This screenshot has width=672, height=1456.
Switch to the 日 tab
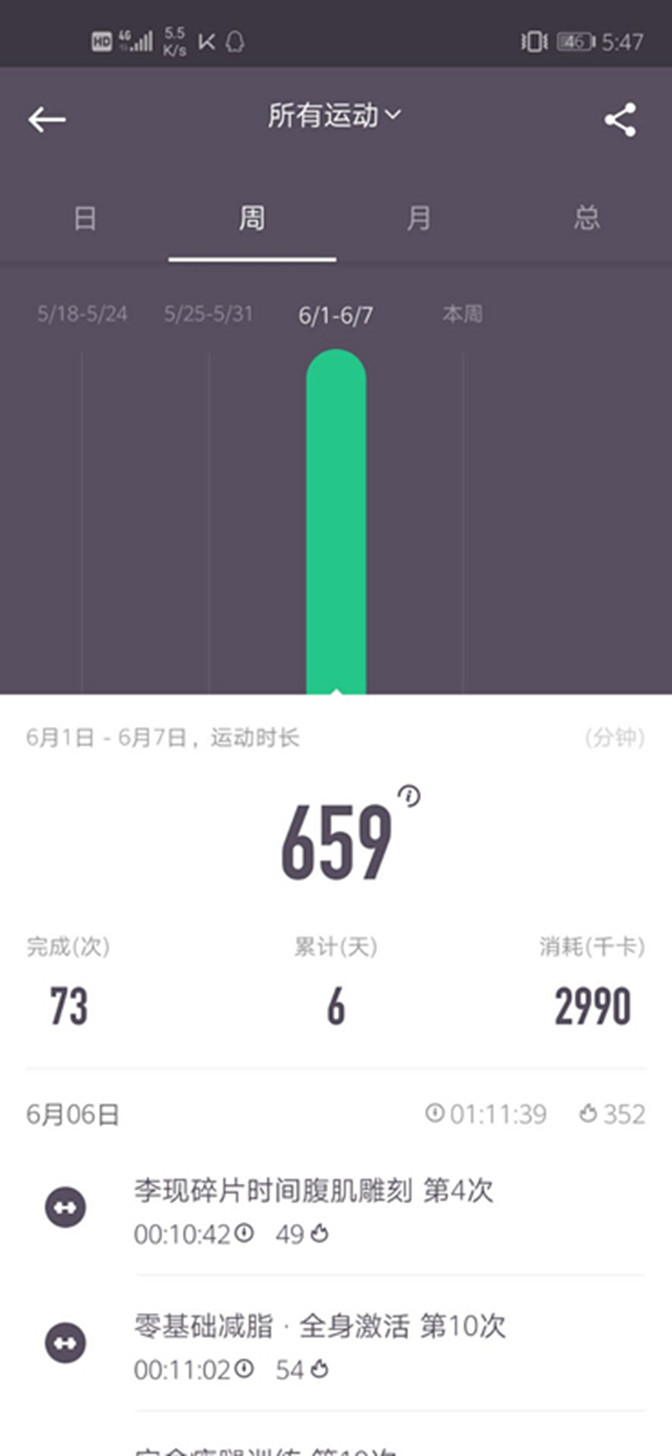click(85, 218)
